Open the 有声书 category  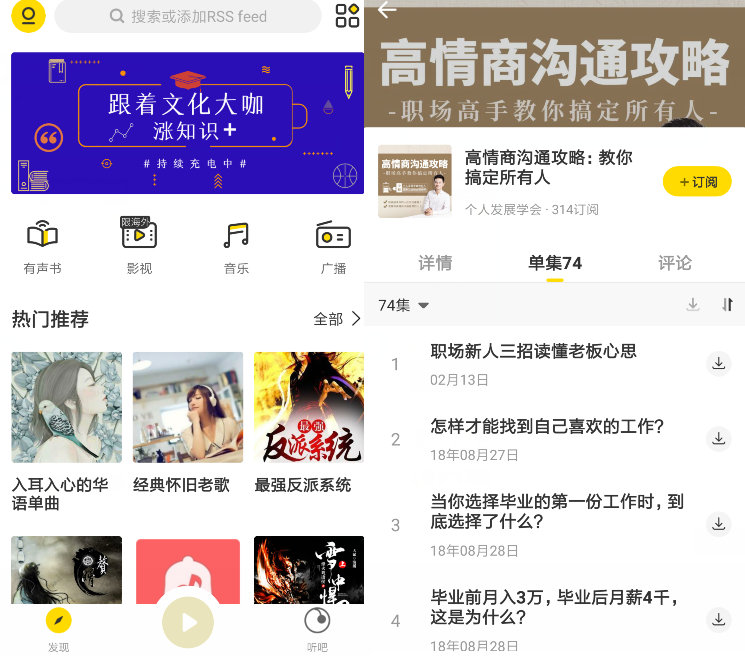point(42,247)
